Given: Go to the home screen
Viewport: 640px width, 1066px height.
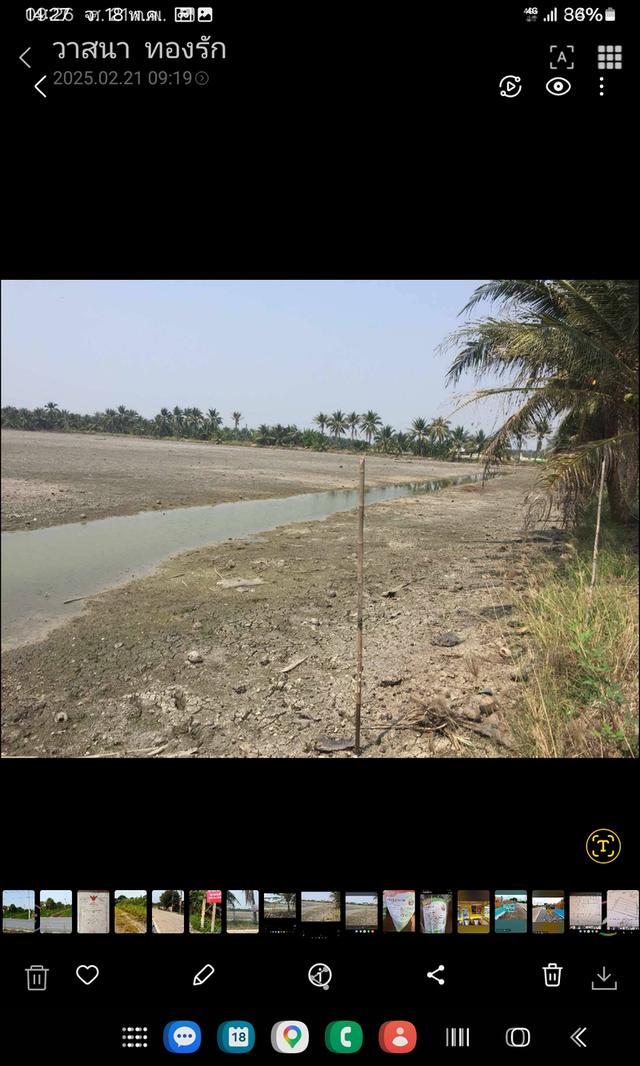Looking at the screenshot, I should pos(518,1037).
